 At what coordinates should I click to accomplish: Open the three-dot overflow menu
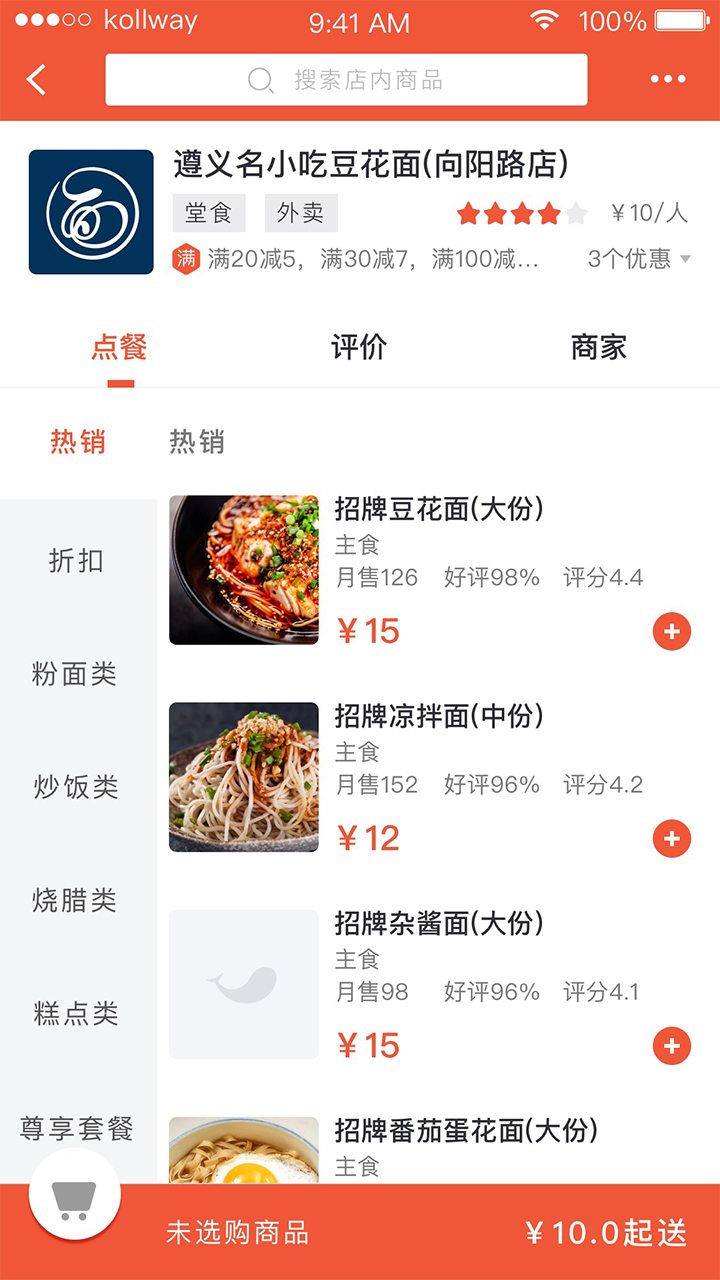pos(668,80)
